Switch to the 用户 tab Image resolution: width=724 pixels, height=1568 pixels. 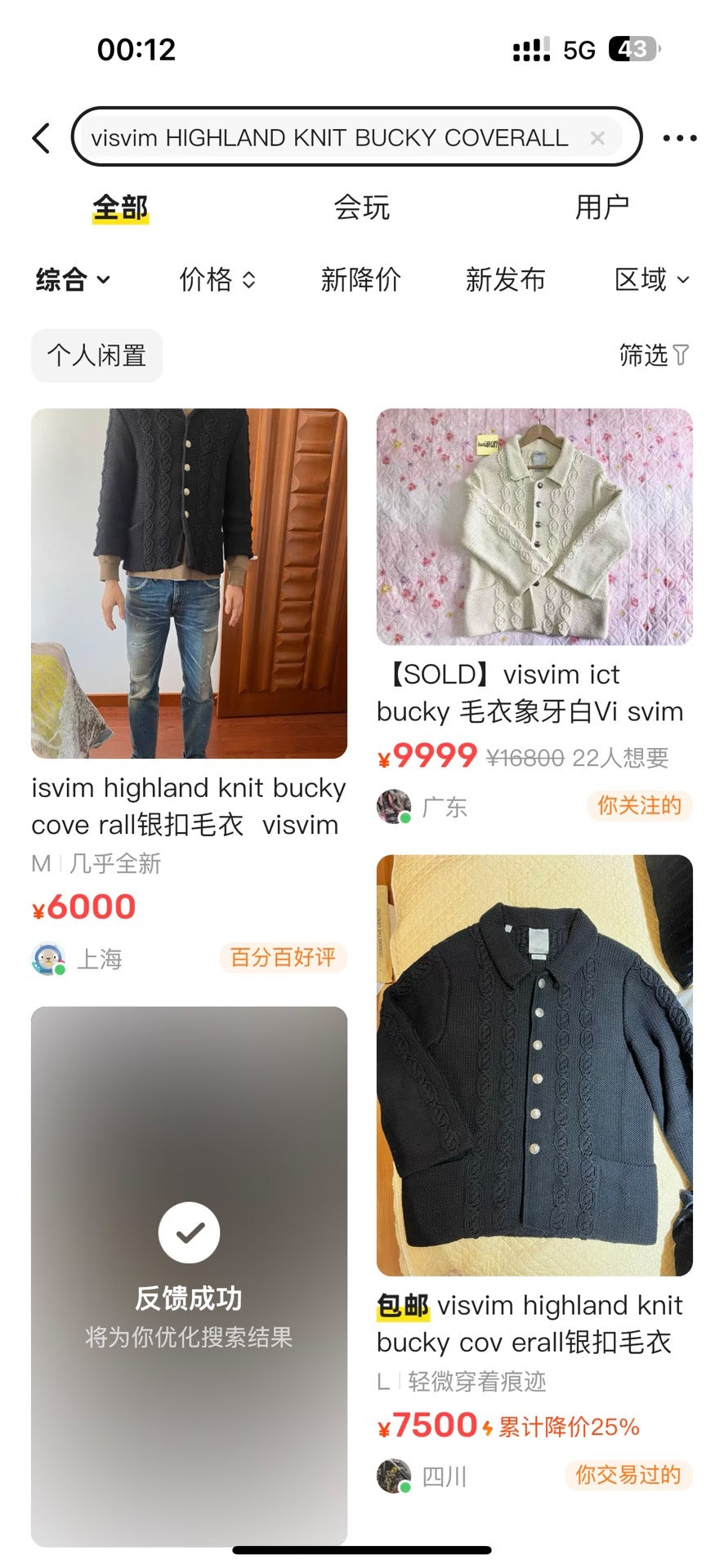click(x=603, y=208)
